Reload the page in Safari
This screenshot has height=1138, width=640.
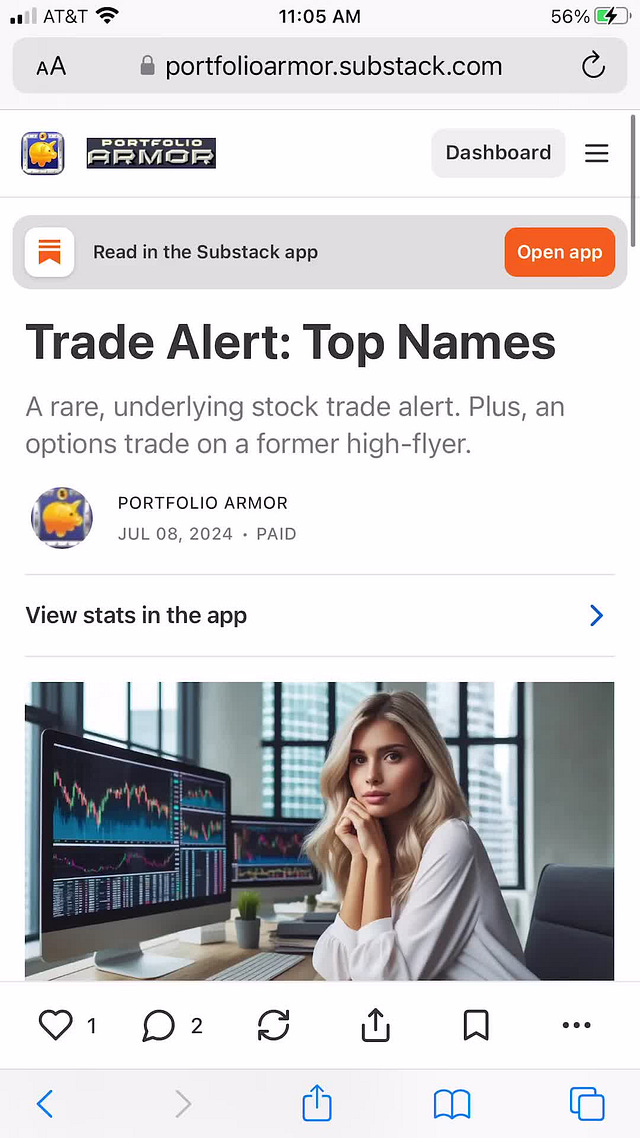[593, 67]
